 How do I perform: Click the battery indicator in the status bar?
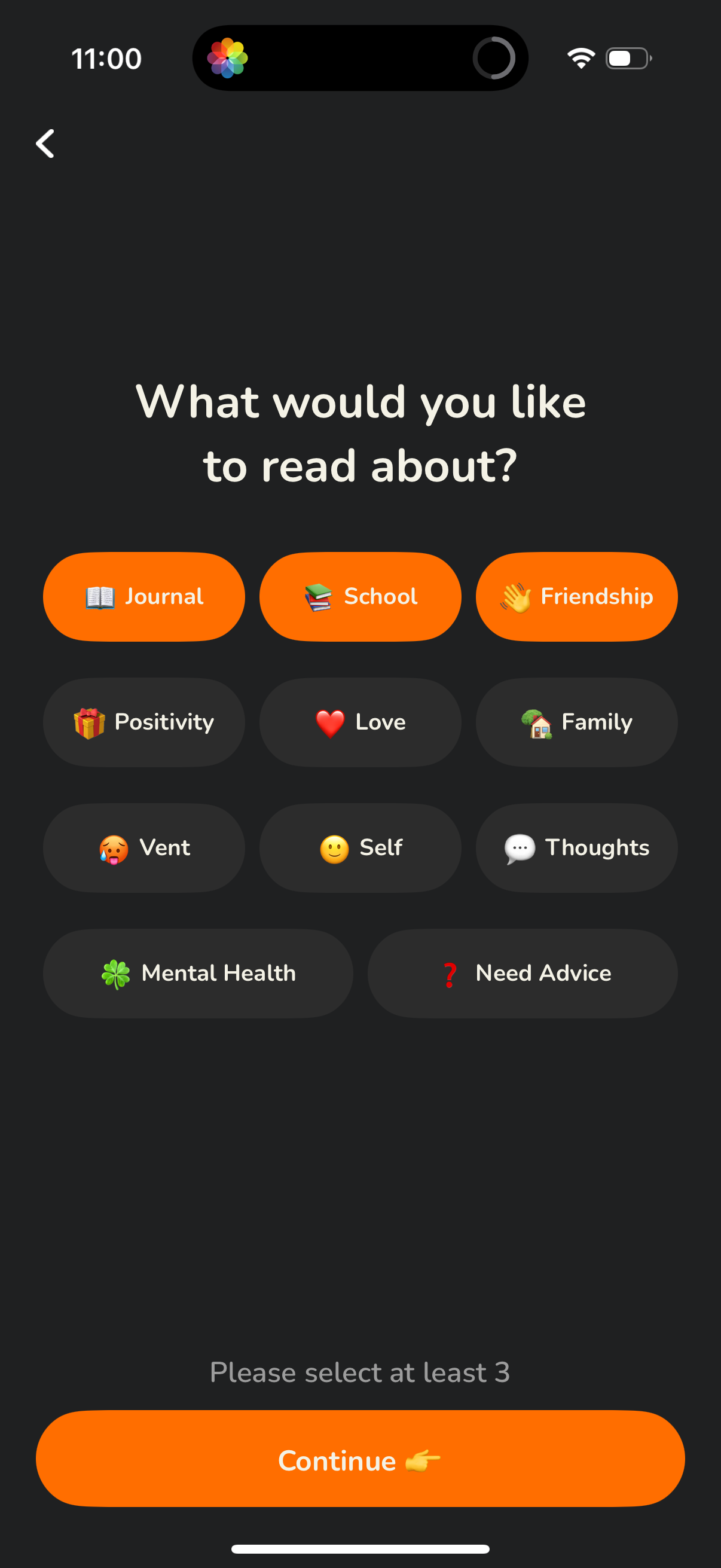627,58
